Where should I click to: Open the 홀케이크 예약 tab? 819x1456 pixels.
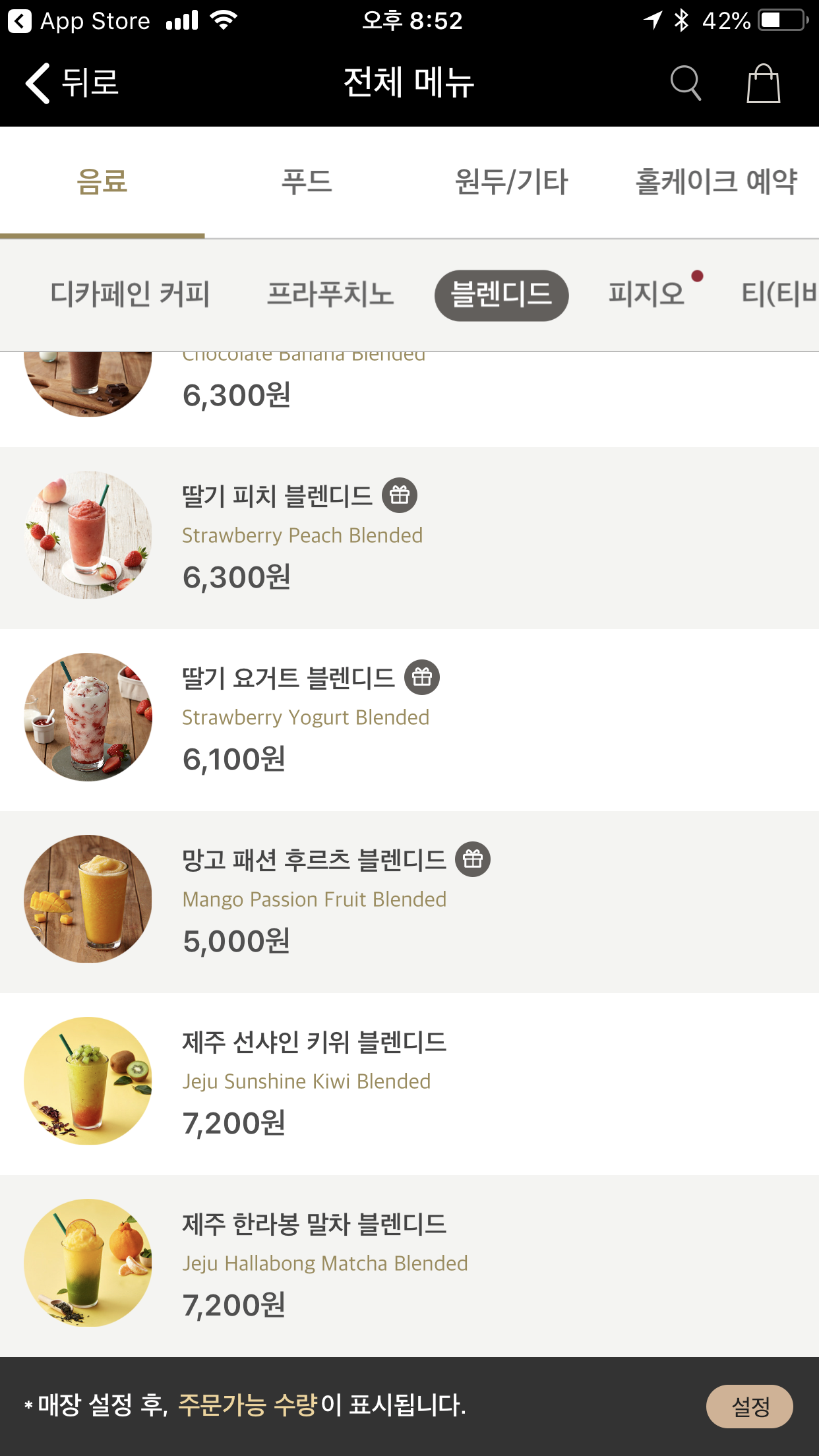[x=716, y=182]
